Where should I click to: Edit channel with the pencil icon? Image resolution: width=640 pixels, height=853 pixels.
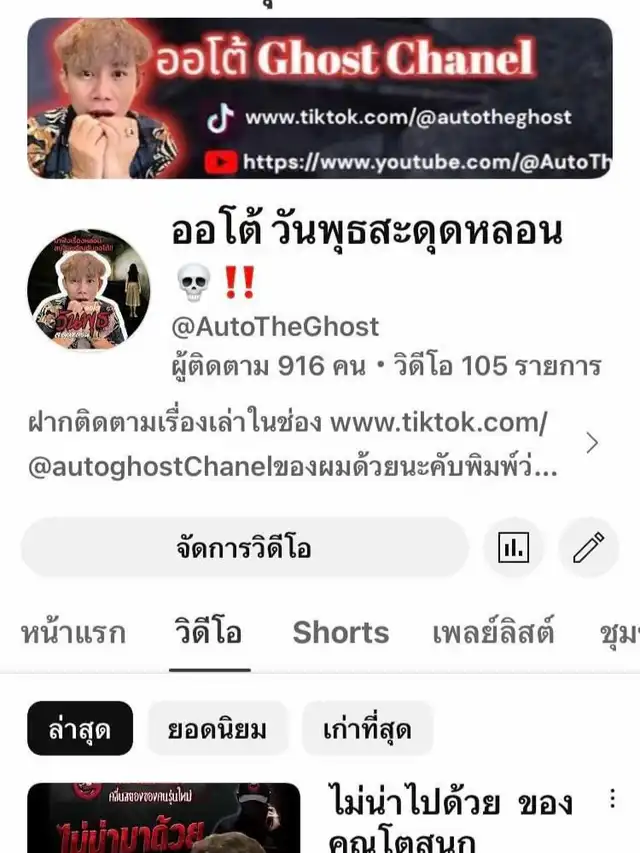click(x=588, y=547)
